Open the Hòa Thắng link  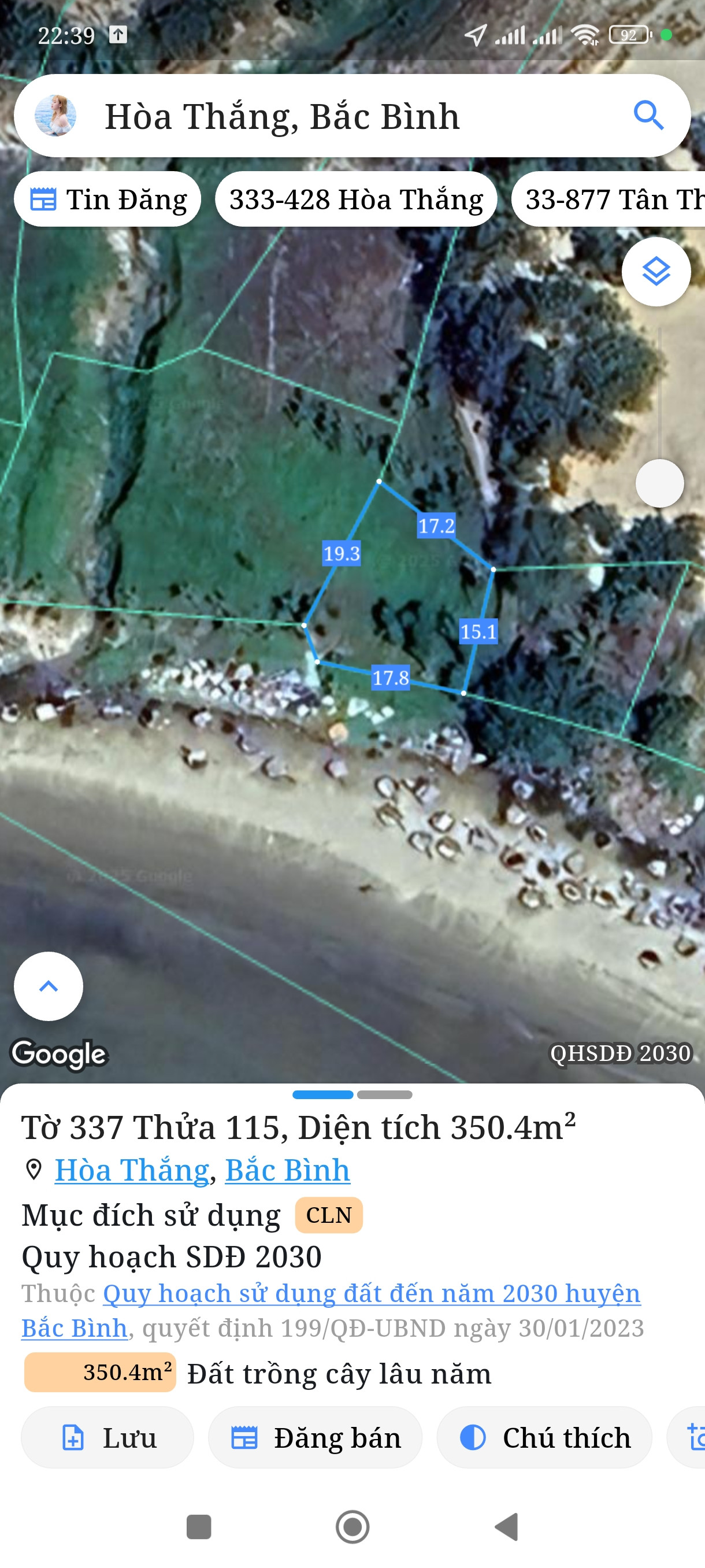[132, 1170]
